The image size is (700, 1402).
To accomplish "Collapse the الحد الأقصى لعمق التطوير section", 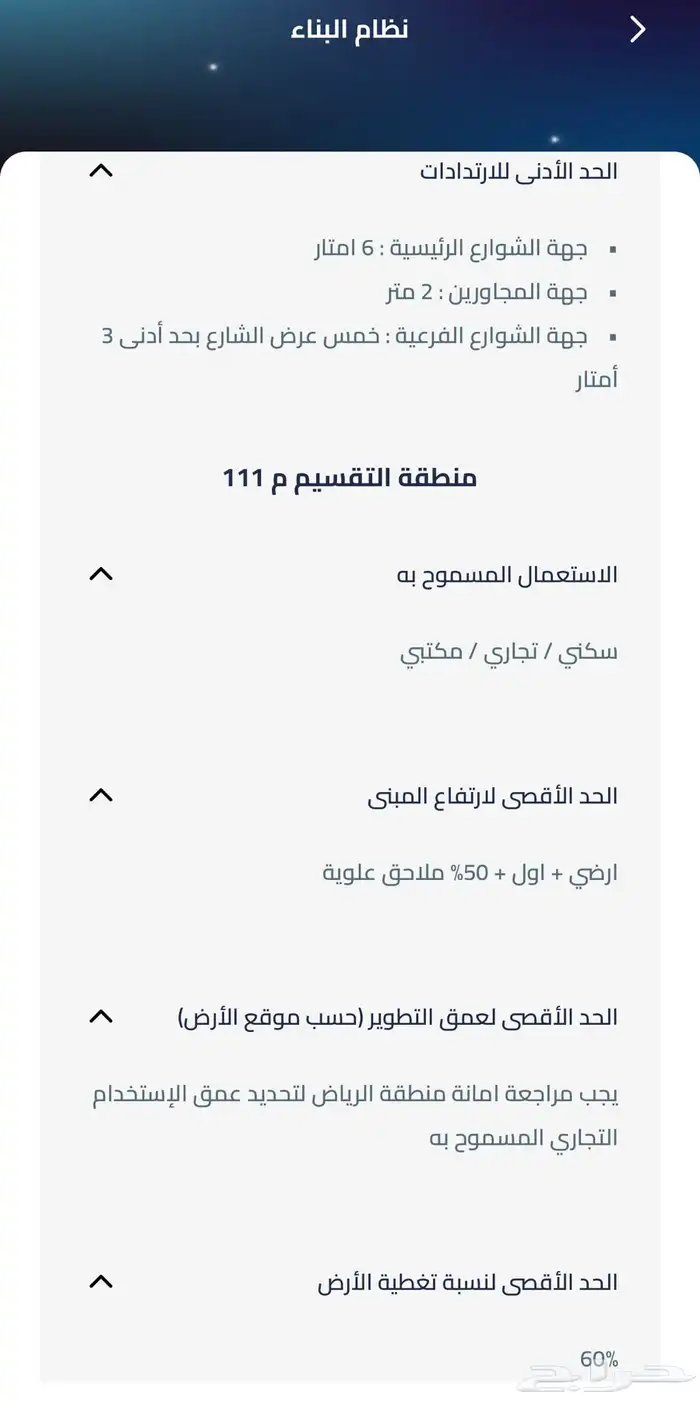I will [101, 1017].
